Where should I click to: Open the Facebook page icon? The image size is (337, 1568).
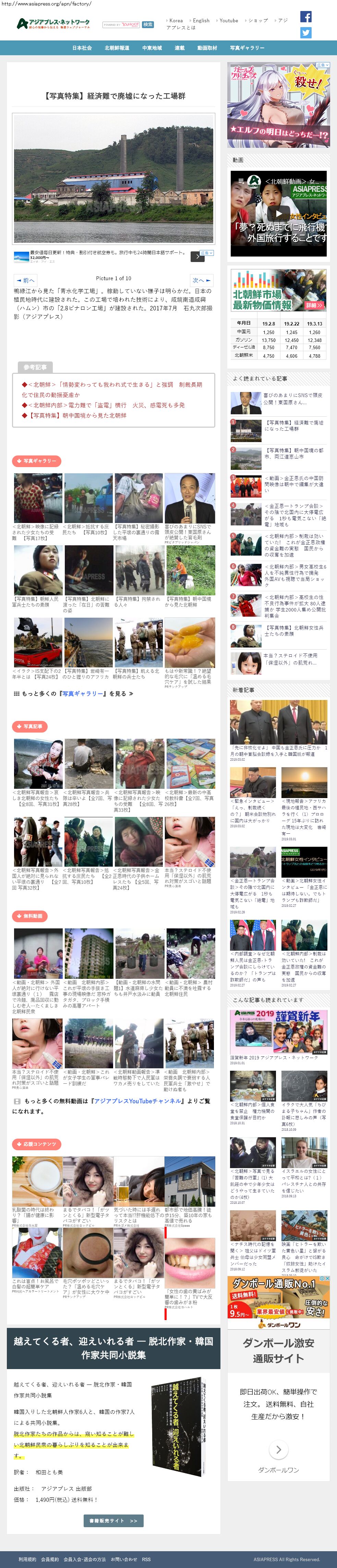(x=305, y=17)
